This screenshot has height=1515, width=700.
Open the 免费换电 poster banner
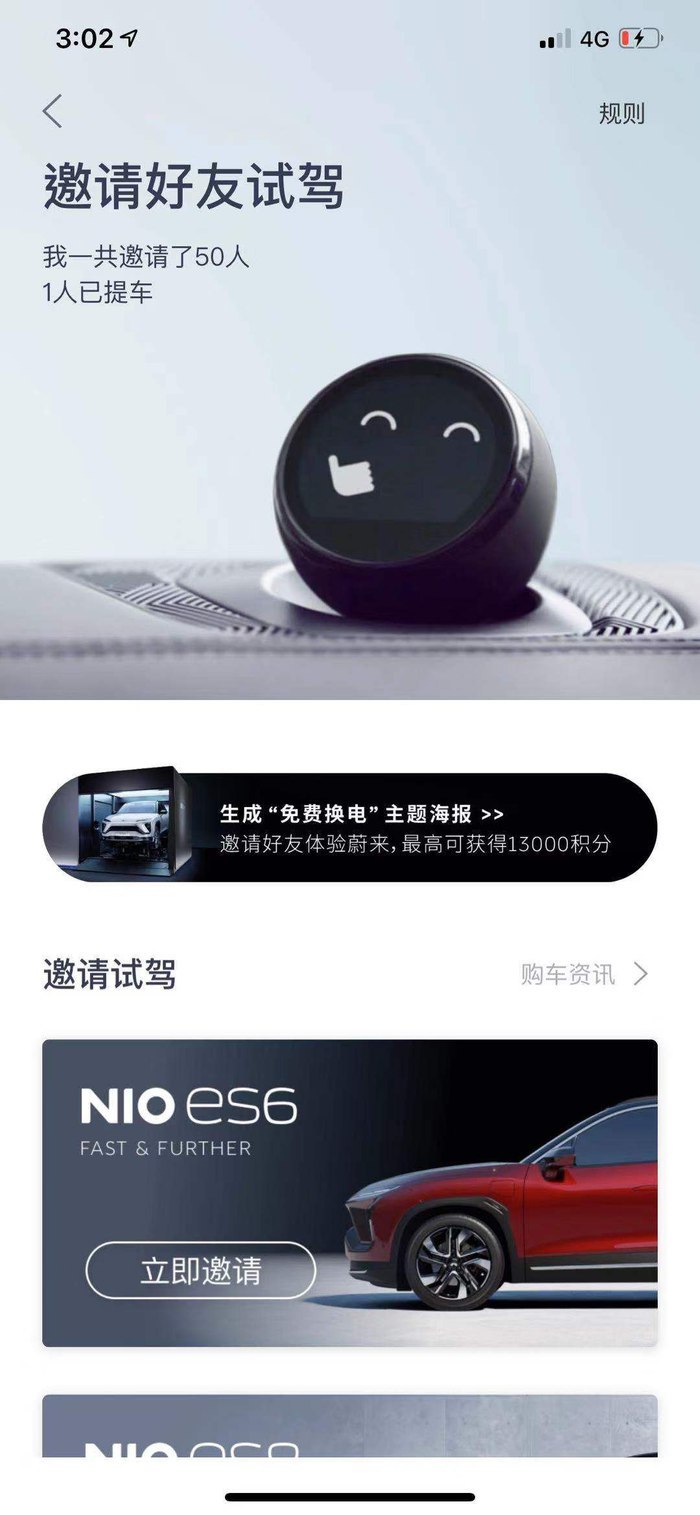coord(350,827)
